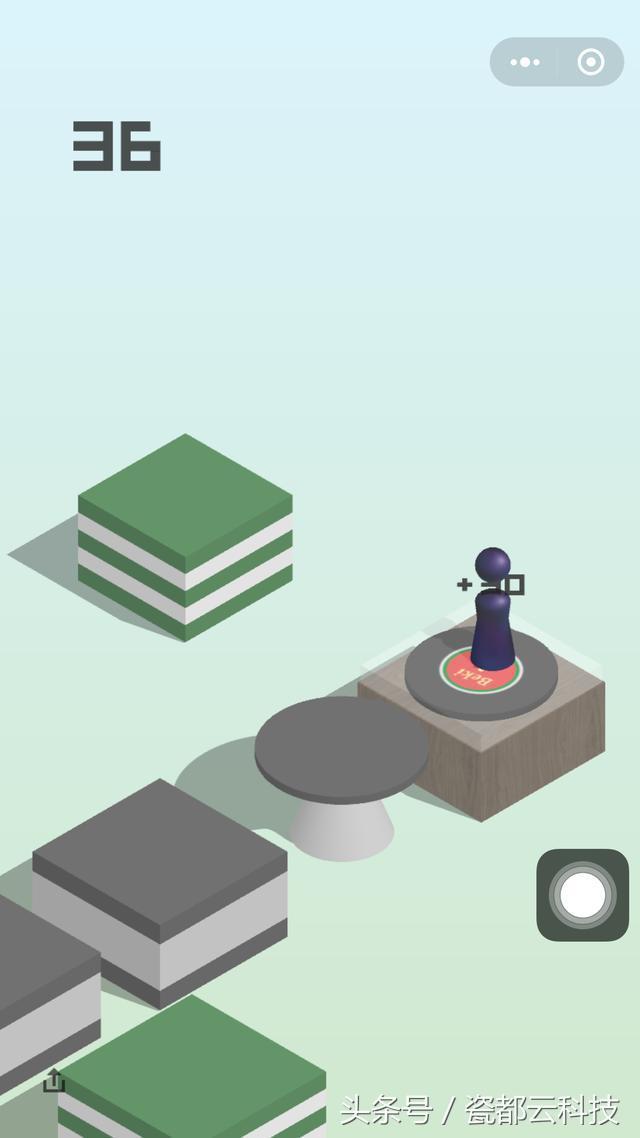
Task: Close the mini game with the circle button
Action: tap(591, 62)
